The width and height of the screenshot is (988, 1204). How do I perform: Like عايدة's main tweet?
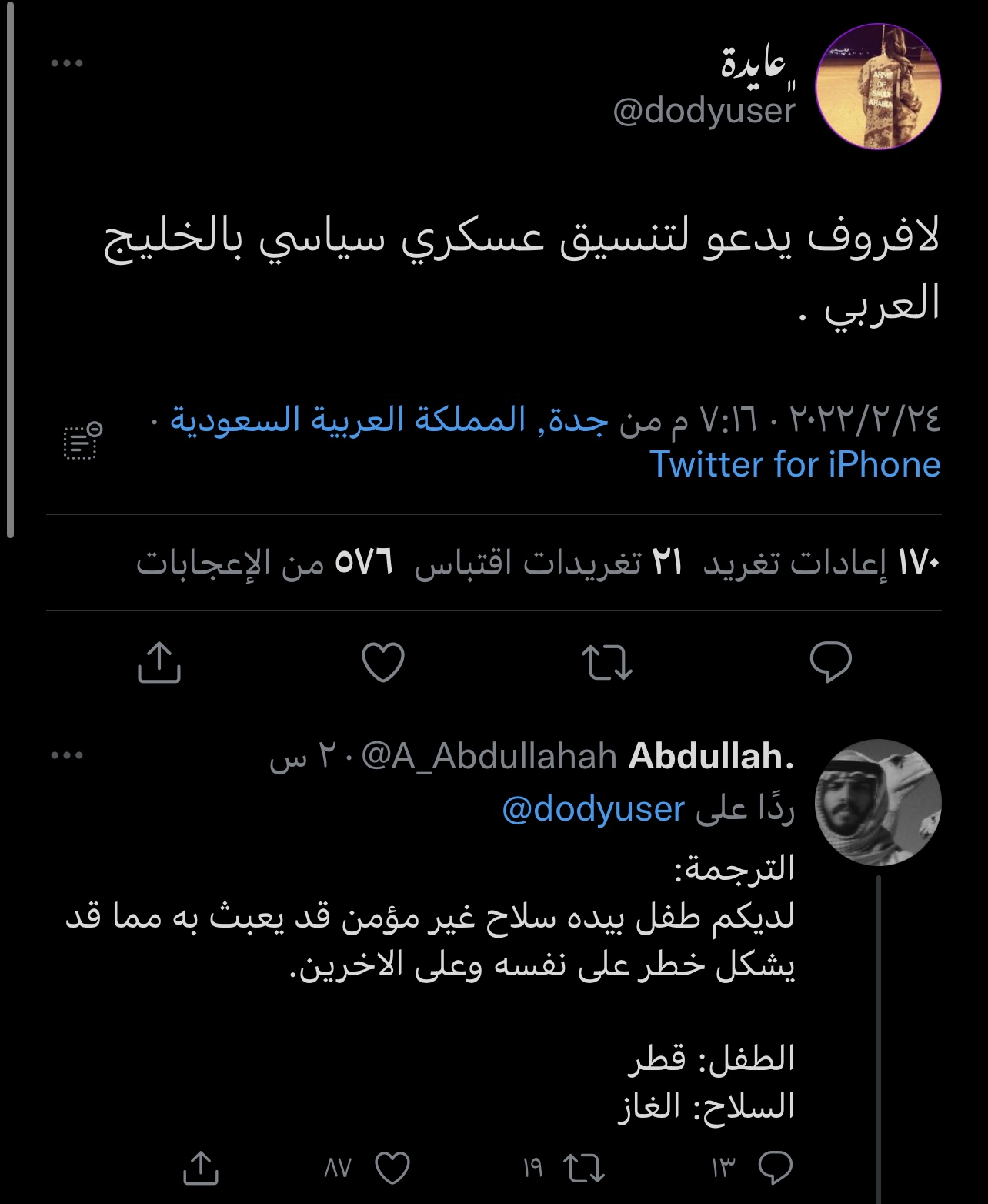click(383, 663)
